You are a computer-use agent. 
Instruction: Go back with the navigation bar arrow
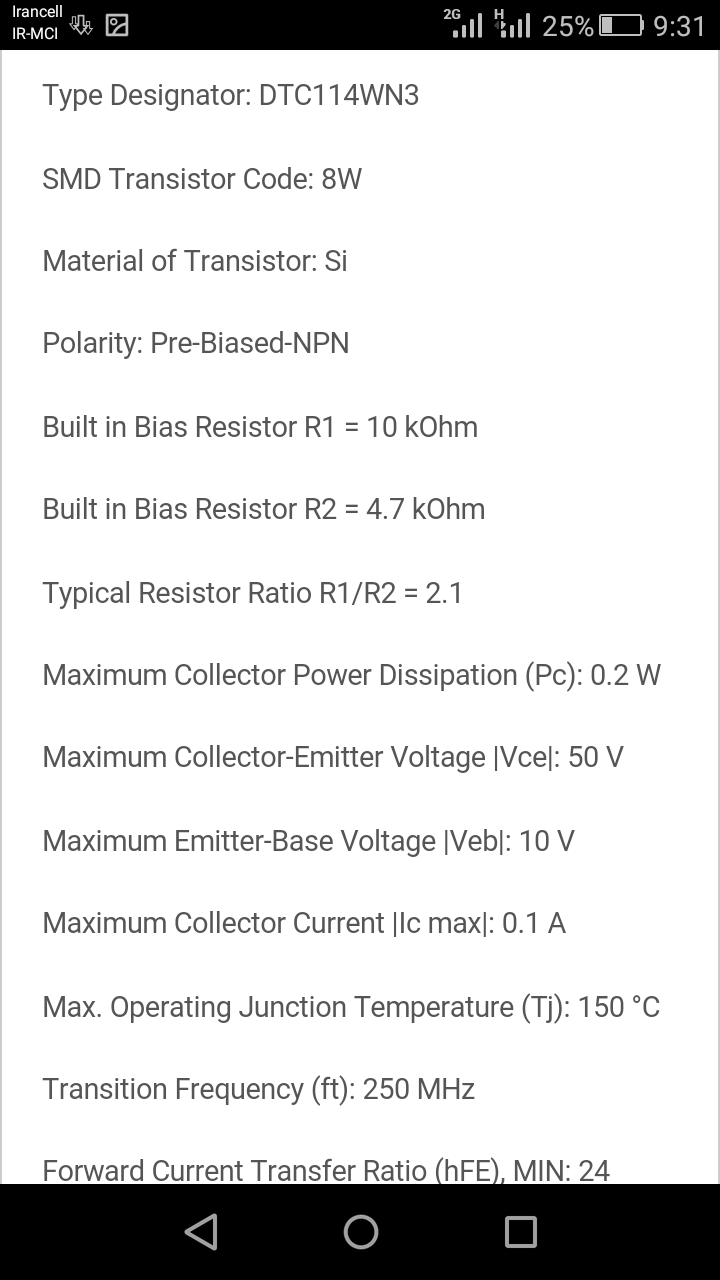click(201, 1231)
